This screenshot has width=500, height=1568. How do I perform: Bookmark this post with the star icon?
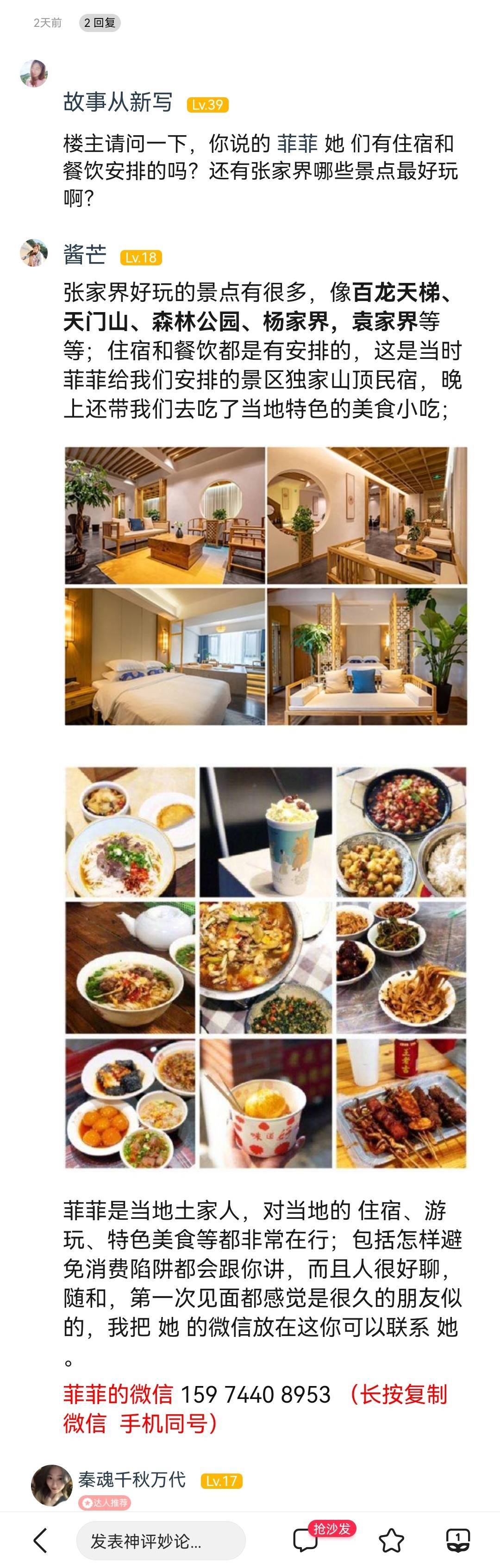(x=391, y=1541)
